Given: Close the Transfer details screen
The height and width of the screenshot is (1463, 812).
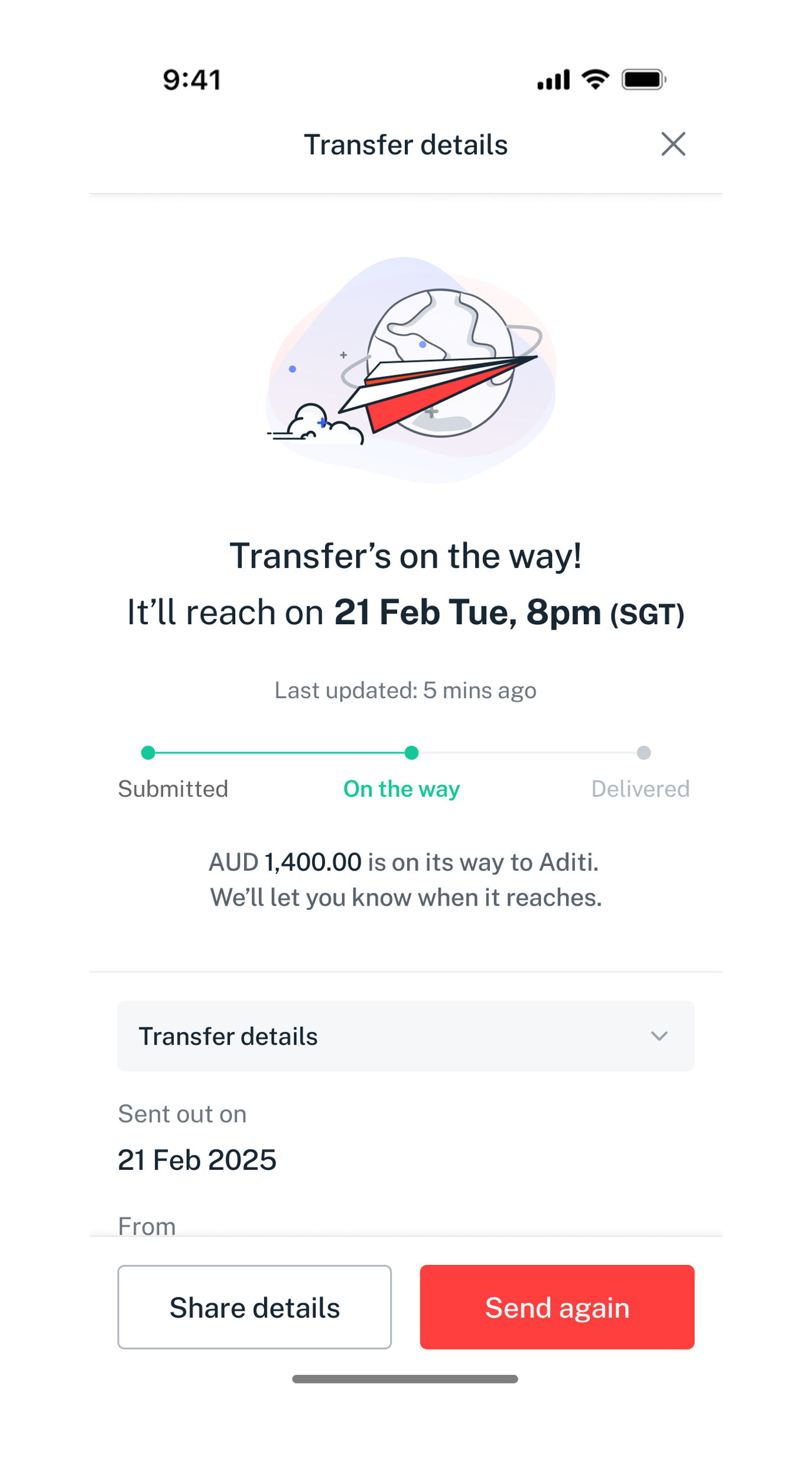Looking at the screenshot, I should [x=673, y=144].
